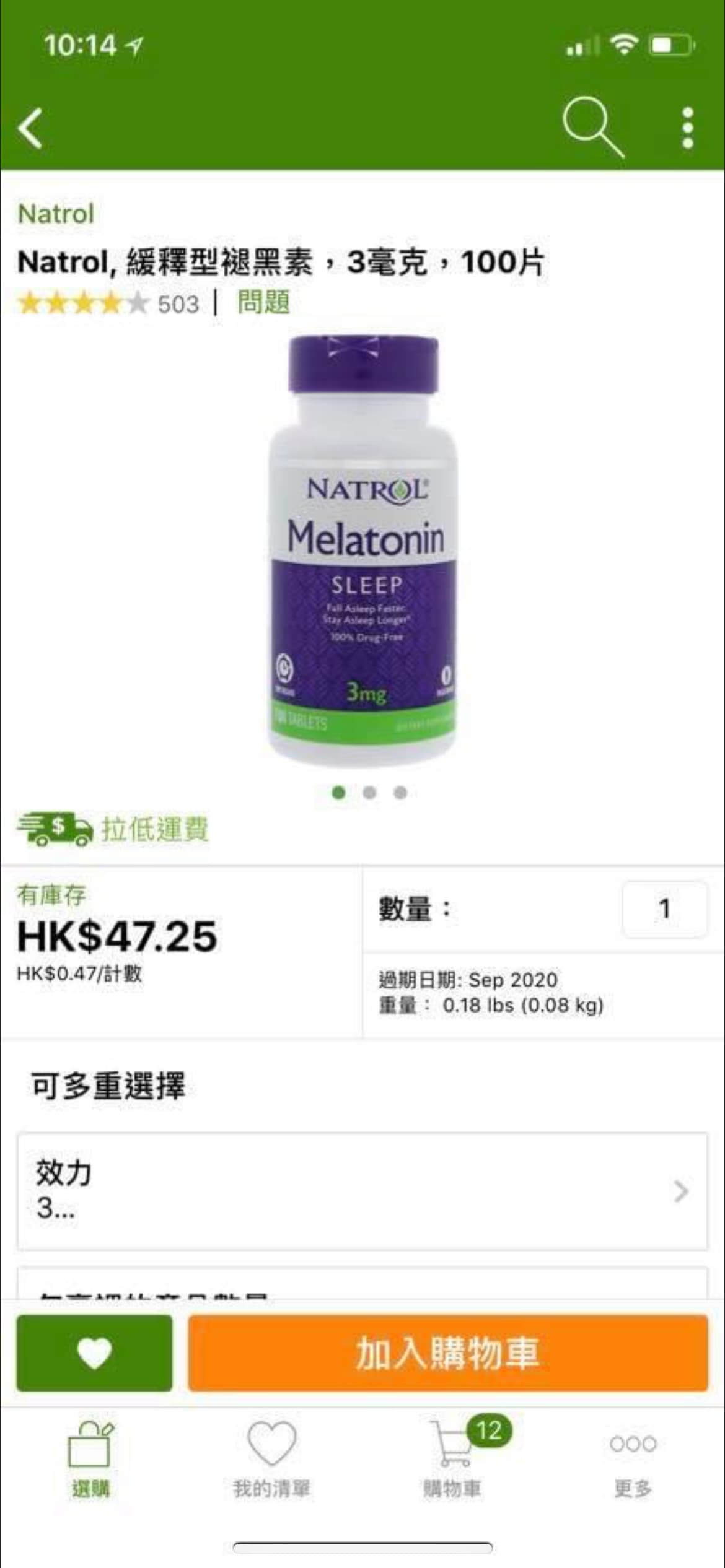
Task: Change the 數量 quantity field
Action: coord(664,909)
